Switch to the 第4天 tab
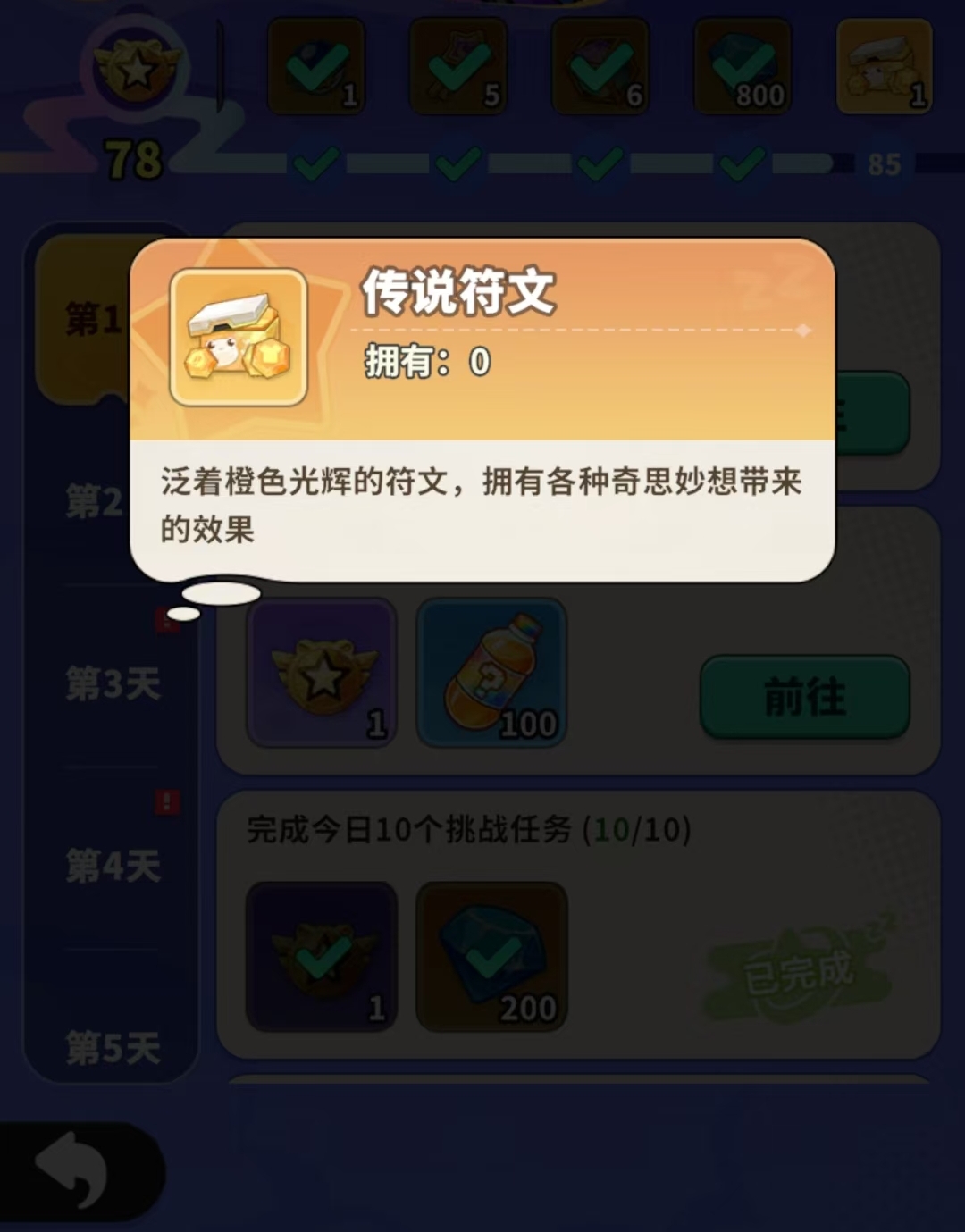This screenshot has height=1232, width=965. (112, 866)
